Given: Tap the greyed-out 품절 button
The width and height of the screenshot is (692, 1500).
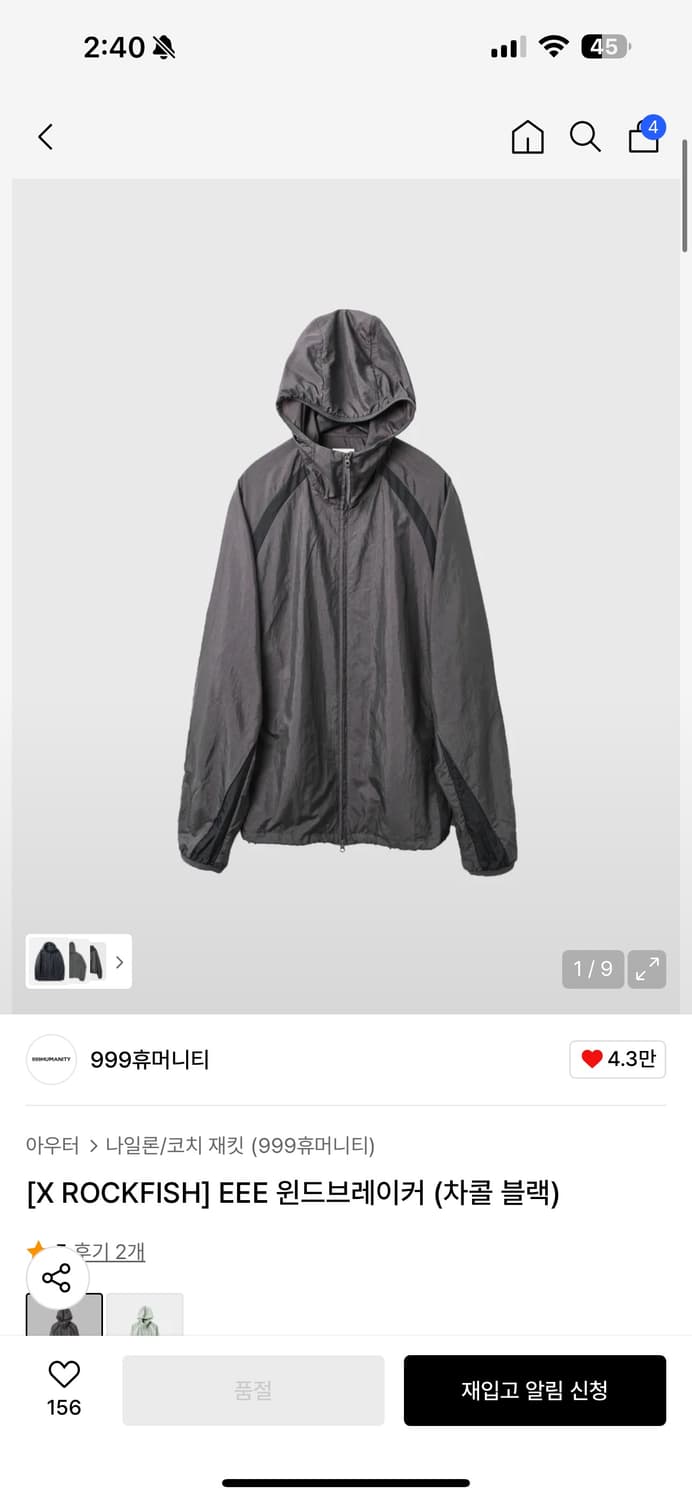Looking at the screenshot, I should [253, 1390].
